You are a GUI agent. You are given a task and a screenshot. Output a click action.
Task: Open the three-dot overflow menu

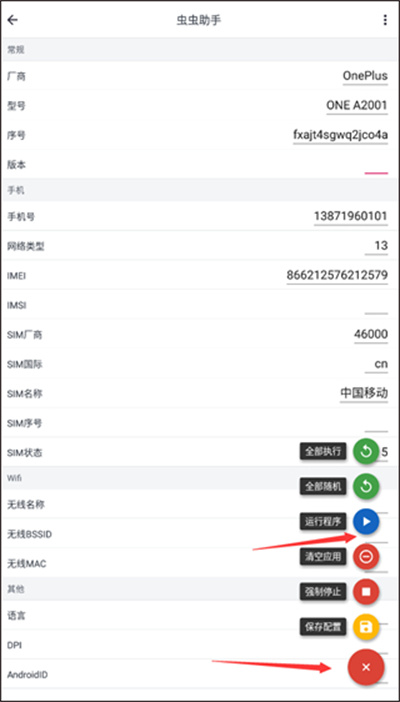(385, 20)
